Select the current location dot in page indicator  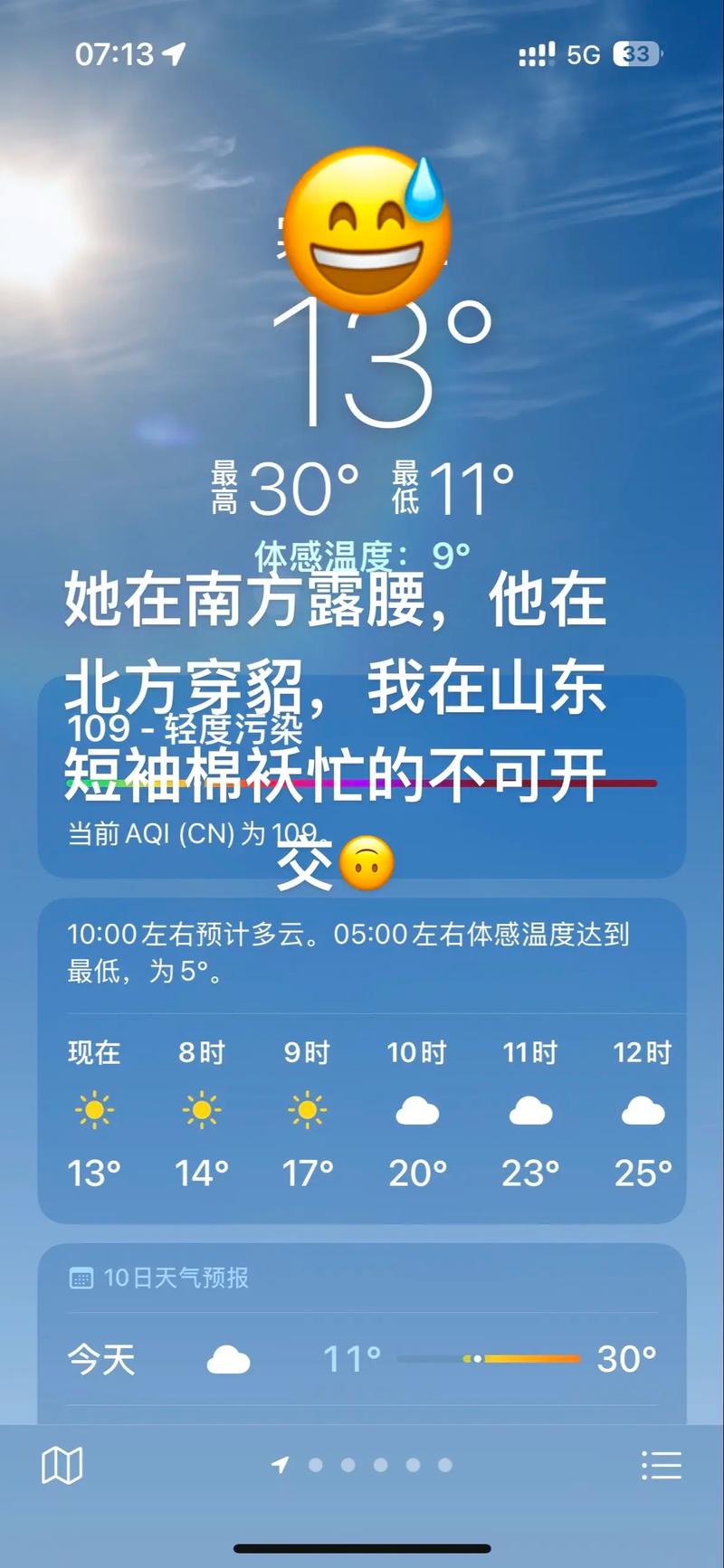281,1464
